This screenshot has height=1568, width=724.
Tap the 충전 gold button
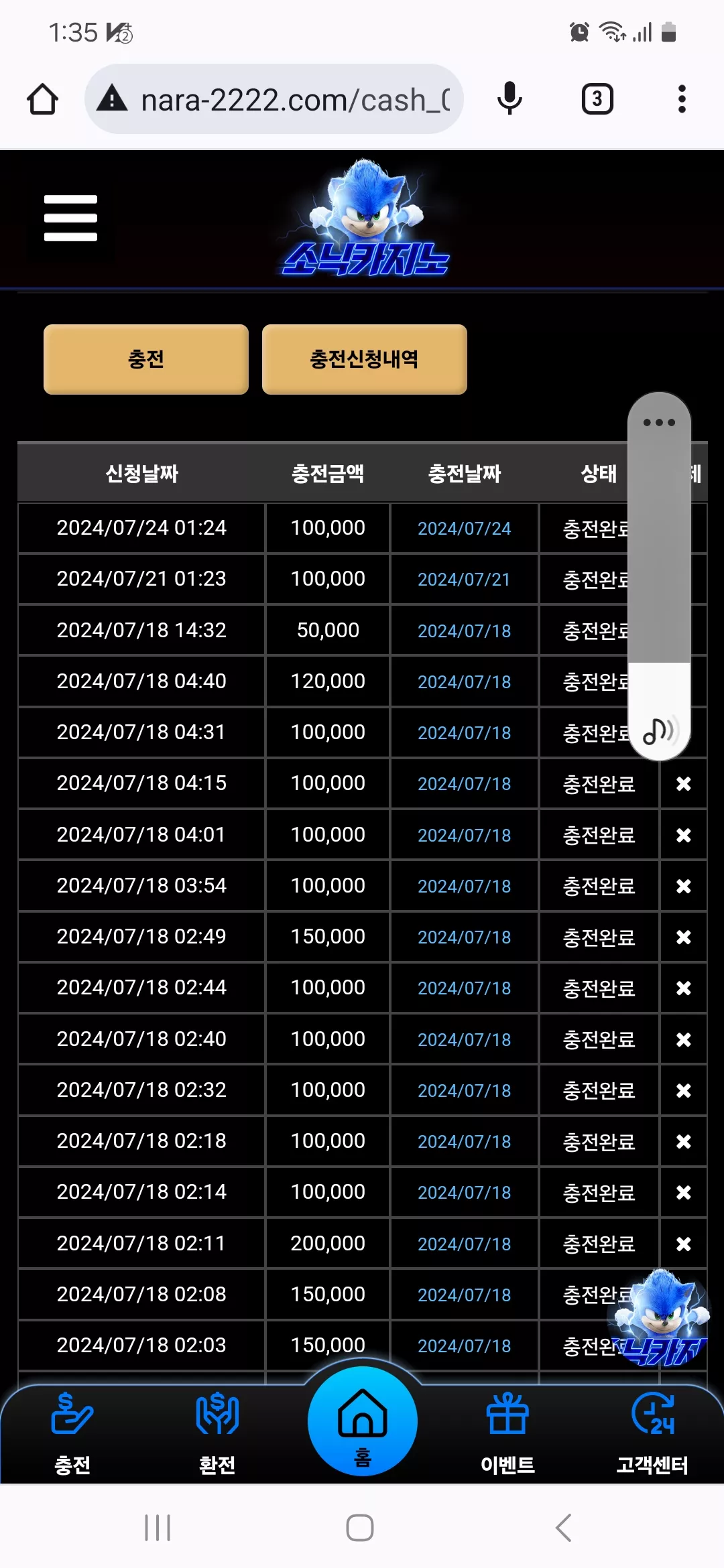tap(146, 359)
